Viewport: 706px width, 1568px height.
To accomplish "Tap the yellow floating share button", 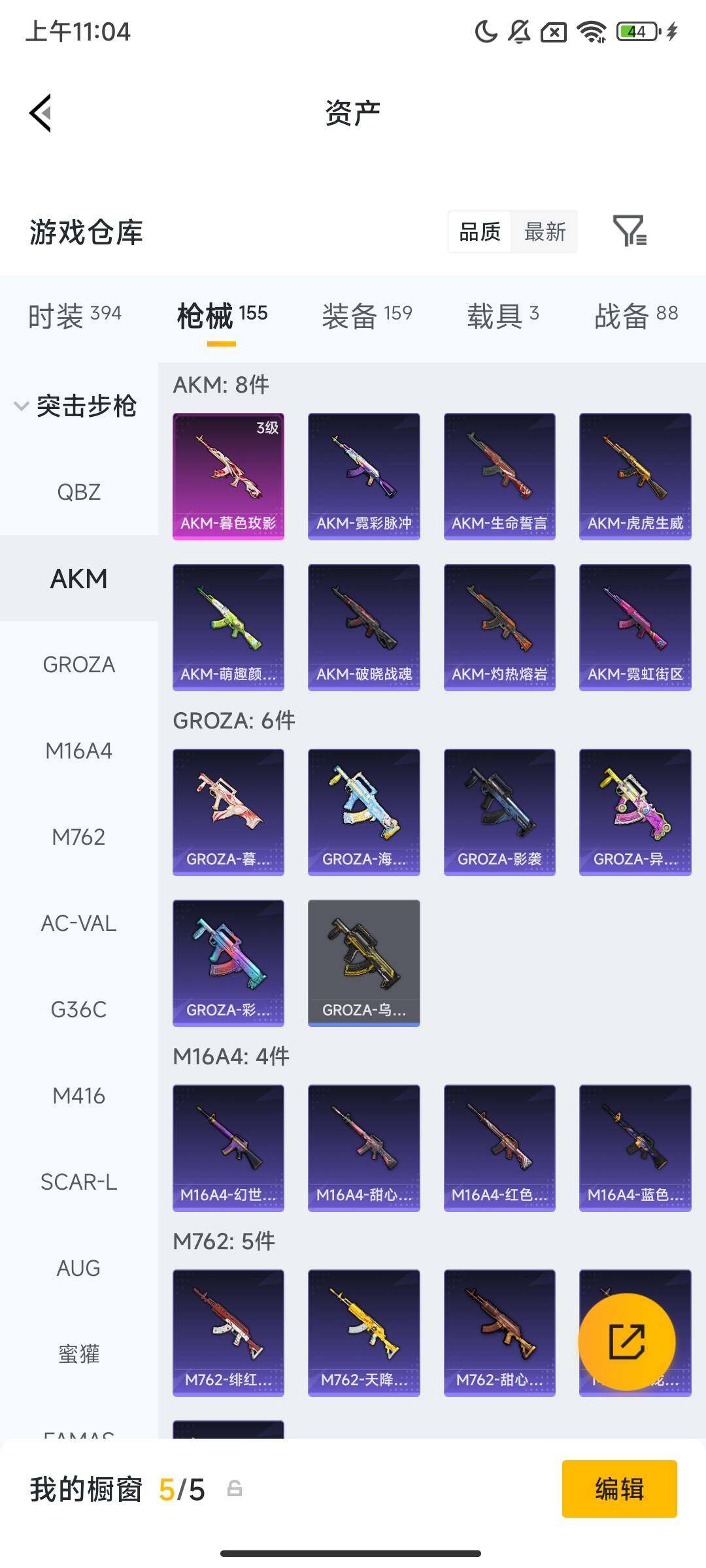I will tap(626, 1341).
